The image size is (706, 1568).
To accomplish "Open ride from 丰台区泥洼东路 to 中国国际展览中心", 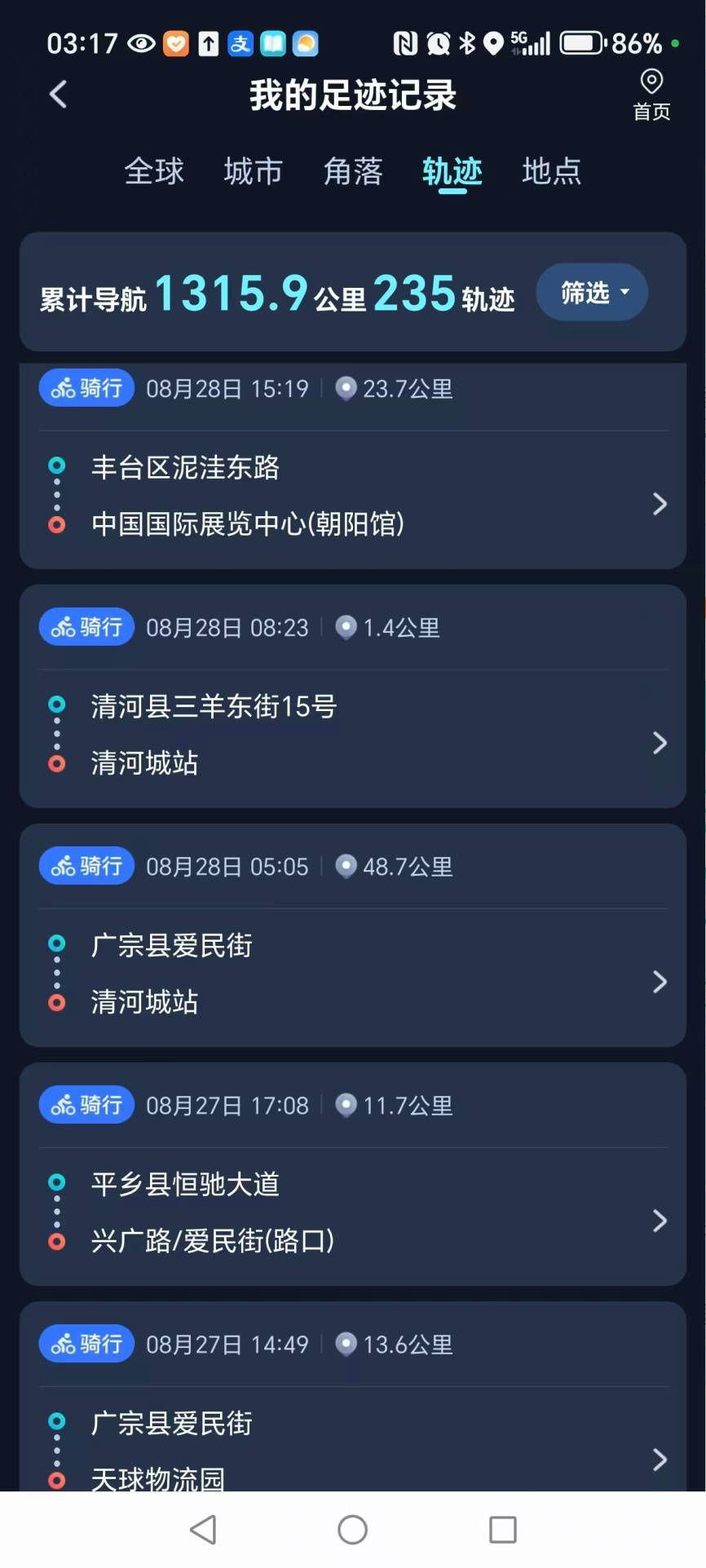I will tap(352, 496).
